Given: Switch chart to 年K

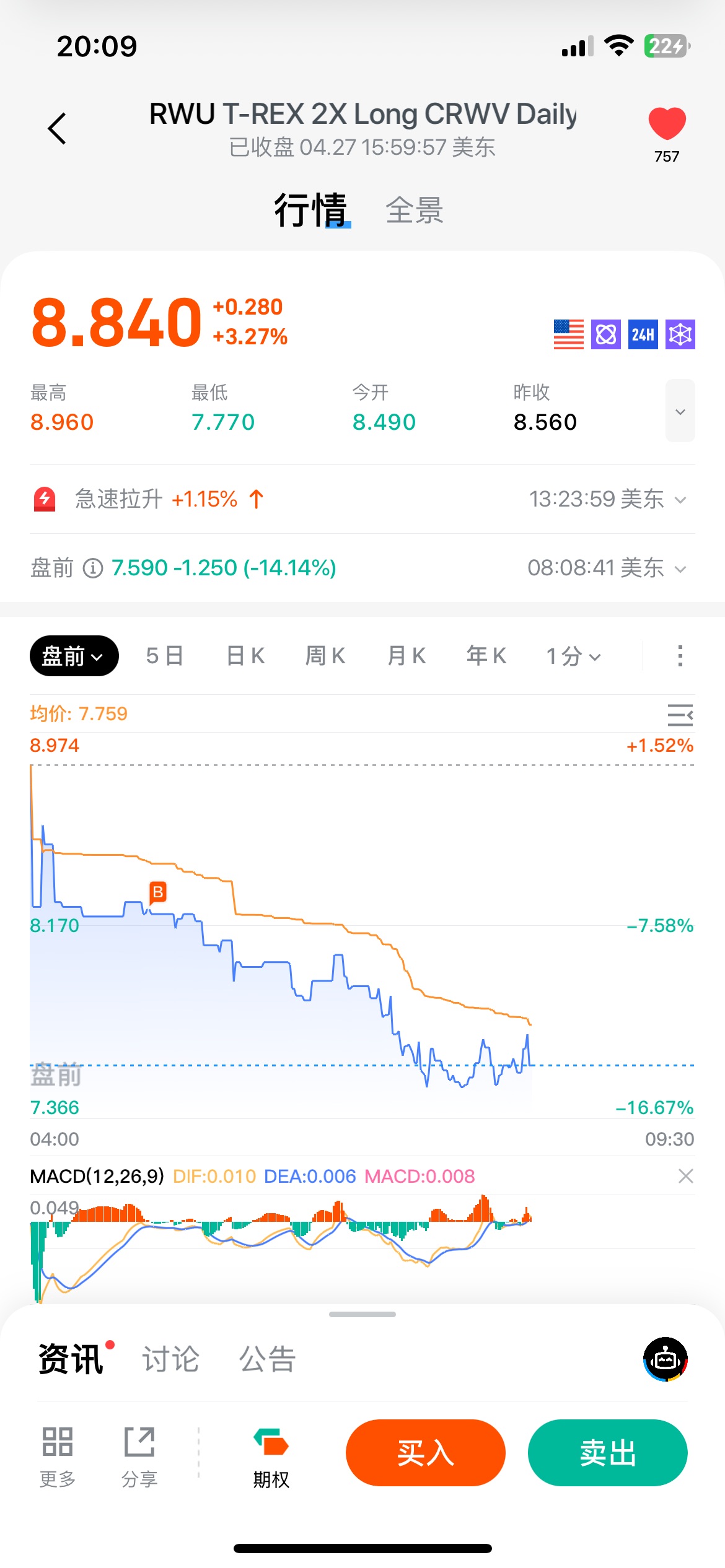Looking at the screenshot, I should point(486,656).
